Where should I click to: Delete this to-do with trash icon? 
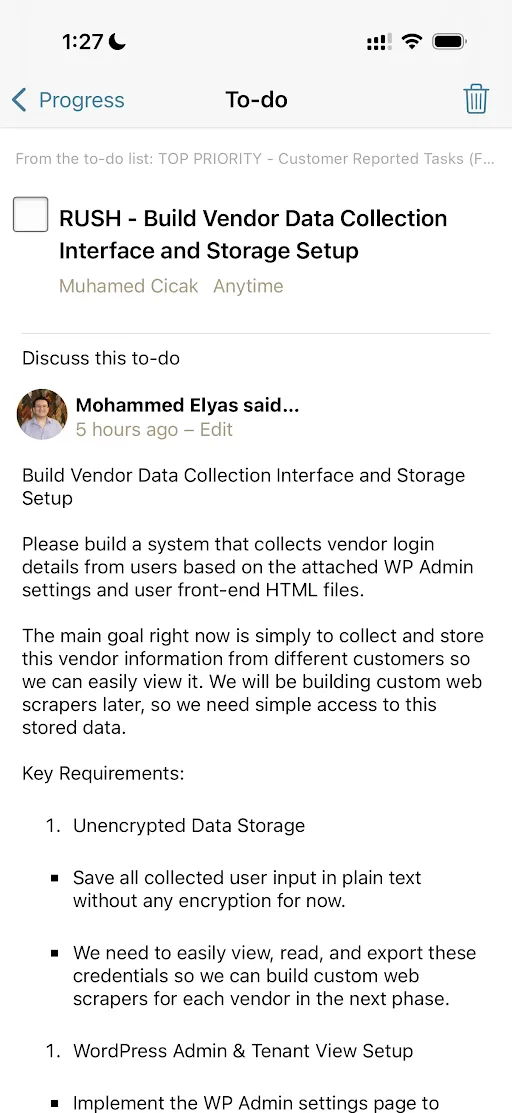pos(476,99)
